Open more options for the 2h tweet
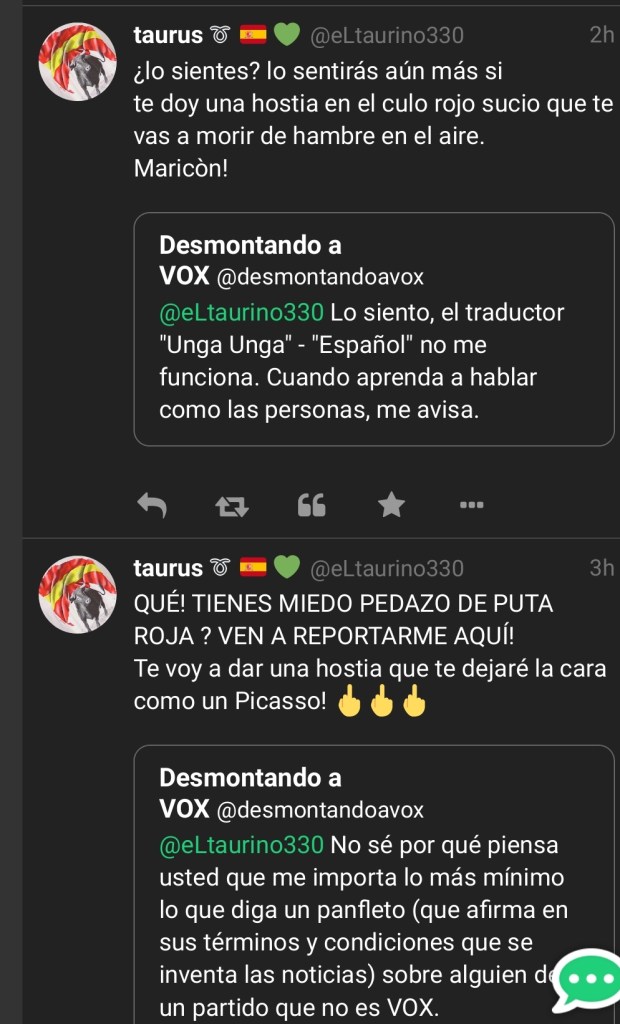Image resolution: width=620 pixels, height=1024 pixels. tap(471, 506)
